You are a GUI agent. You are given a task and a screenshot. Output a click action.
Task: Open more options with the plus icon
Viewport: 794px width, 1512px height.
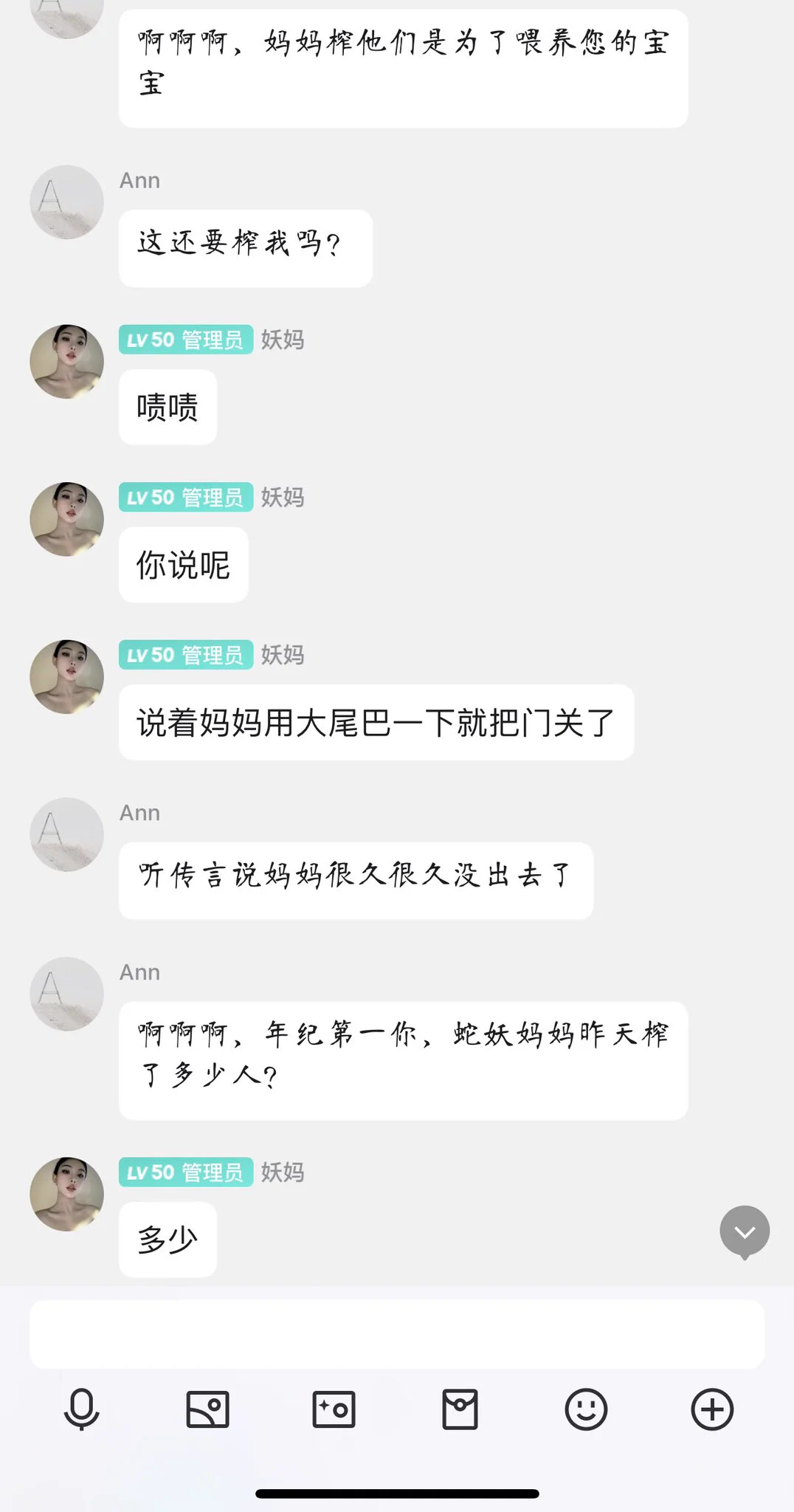pyautogui.click(x=712, y=1409)
